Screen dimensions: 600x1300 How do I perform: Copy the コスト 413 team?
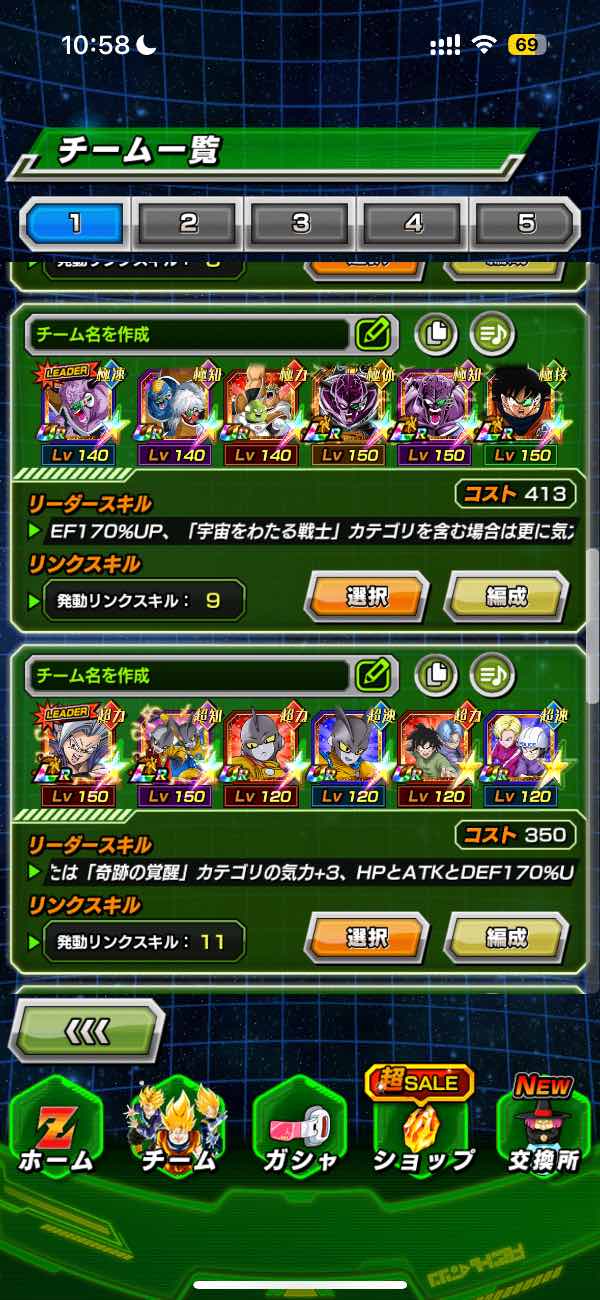pyautogui.click(x=436, y=334)
